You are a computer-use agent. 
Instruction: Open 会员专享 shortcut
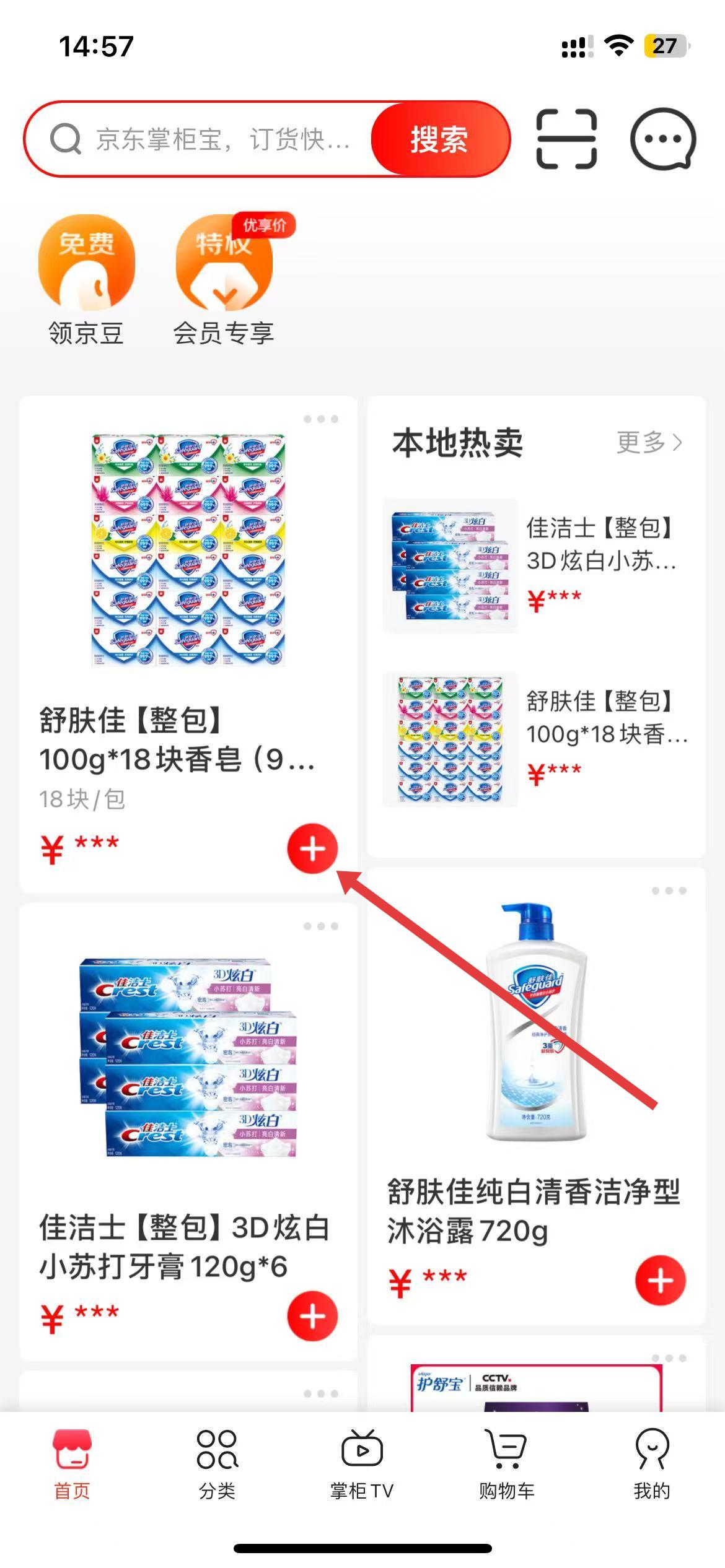point(224,281)
